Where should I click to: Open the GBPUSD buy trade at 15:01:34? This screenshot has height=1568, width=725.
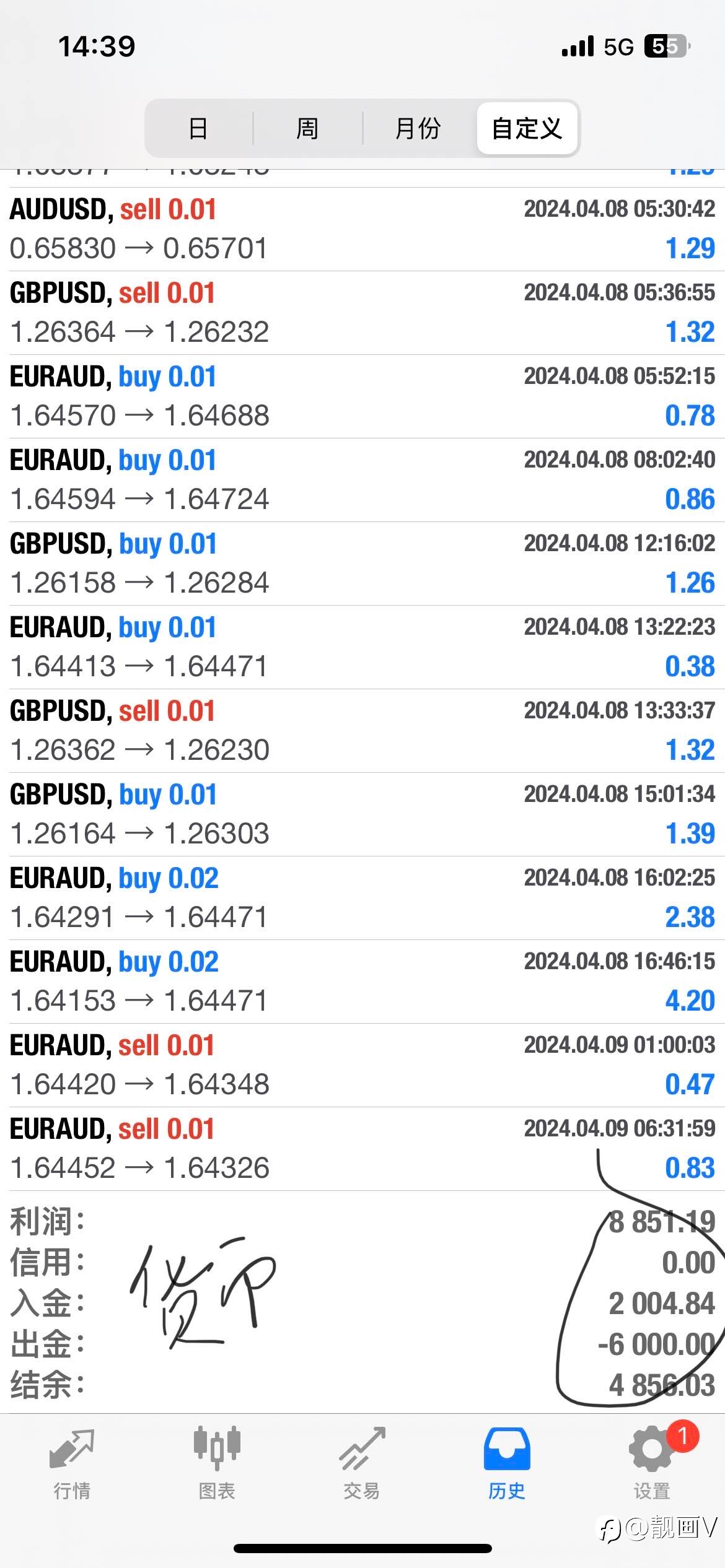tap(362, 814)
